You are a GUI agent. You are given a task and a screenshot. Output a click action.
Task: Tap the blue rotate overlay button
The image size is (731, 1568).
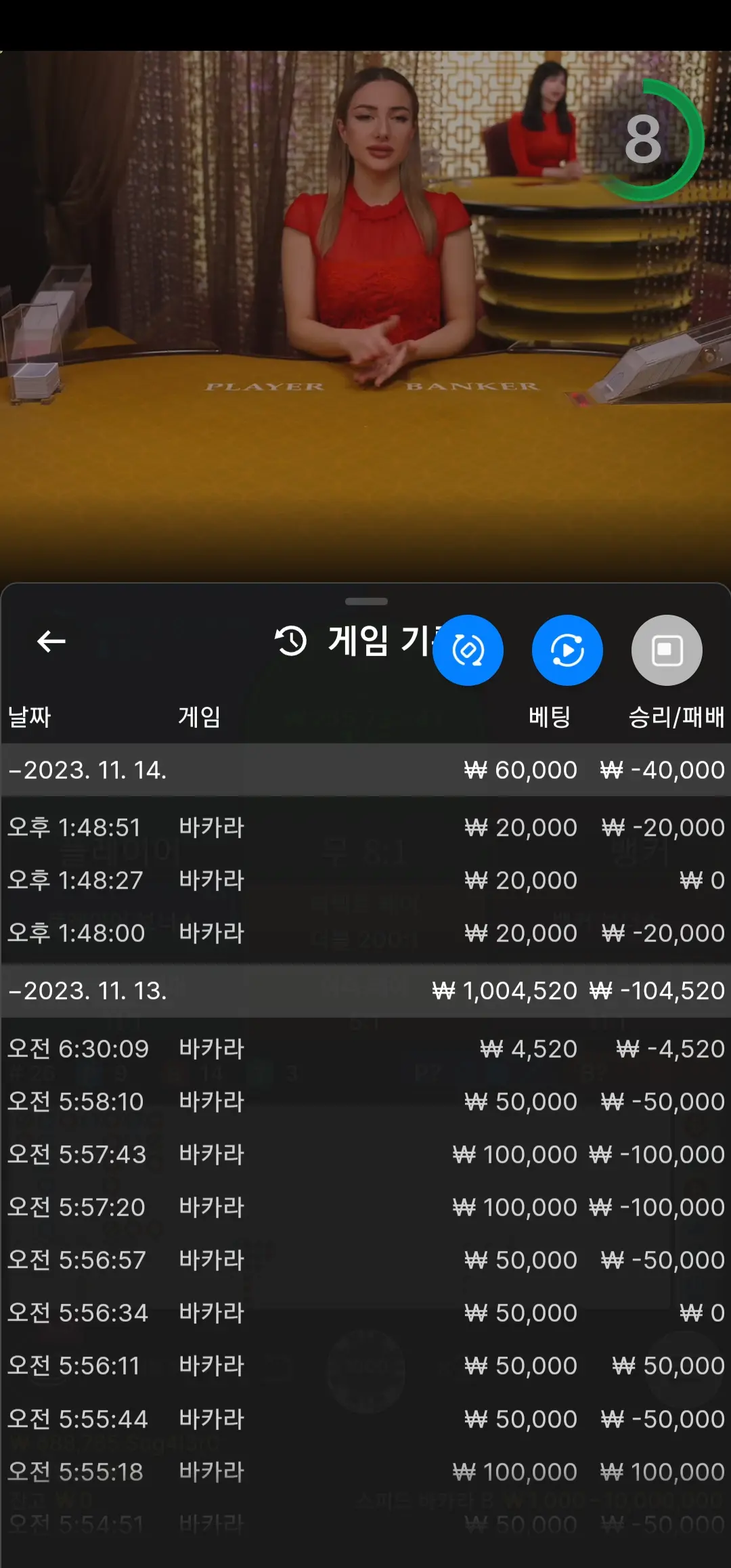tap(468, 650)
